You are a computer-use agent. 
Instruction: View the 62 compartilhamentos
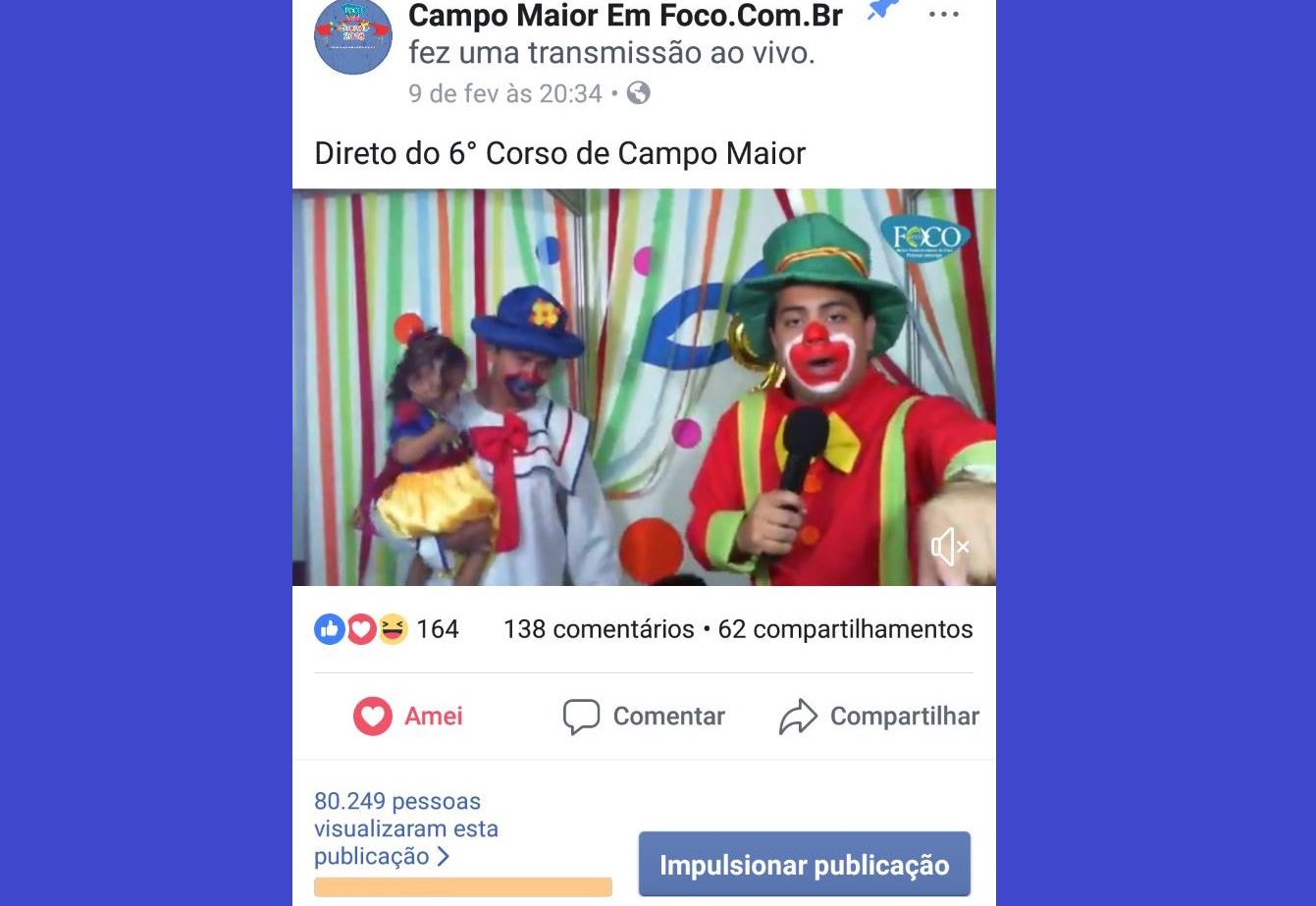845,629
